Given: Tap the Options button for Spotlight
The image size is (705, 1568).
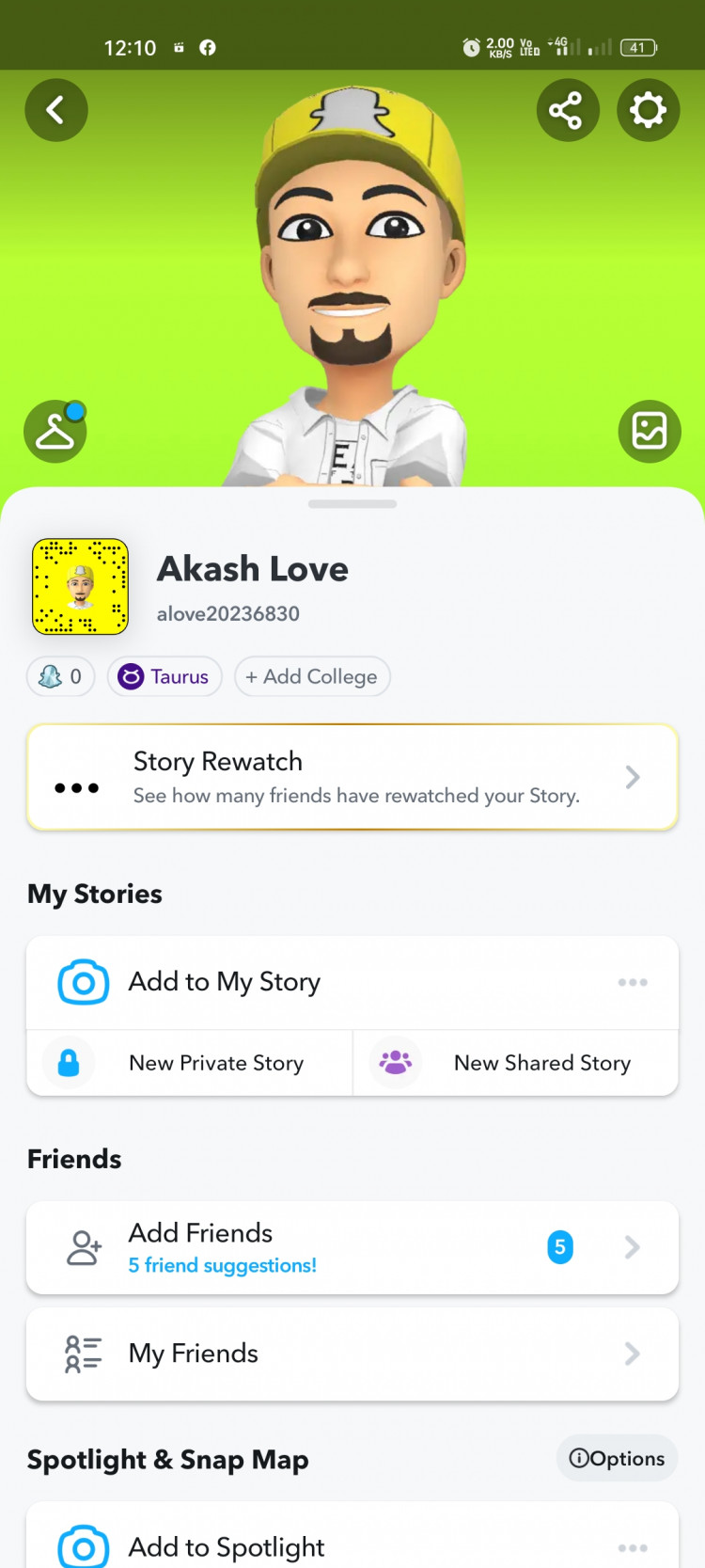Looking at the screenshot, I should point(617,1458).
